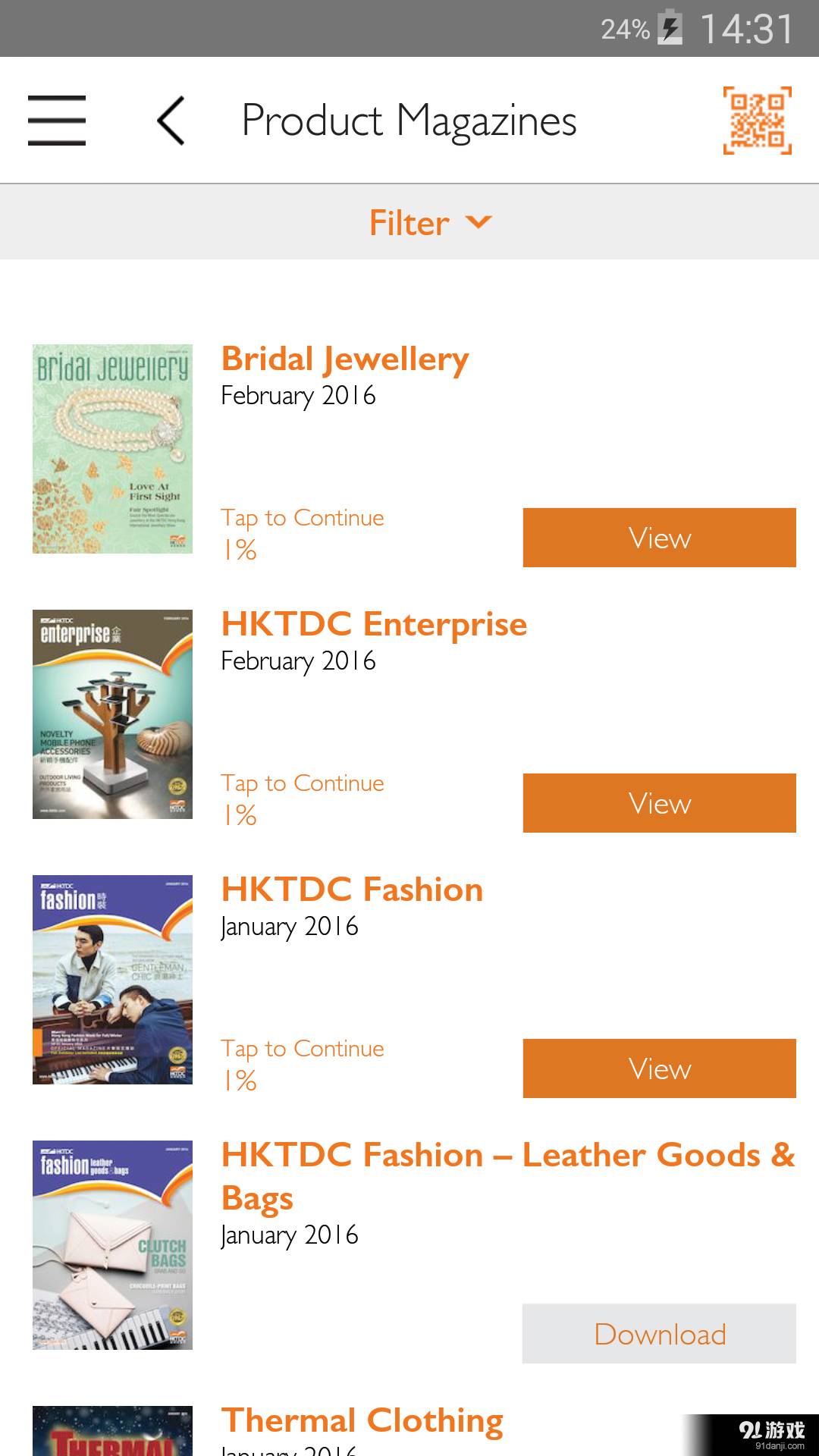Open the HKTDC Fashion cover with the piano

pyautogui.click(x=112, y=980)
